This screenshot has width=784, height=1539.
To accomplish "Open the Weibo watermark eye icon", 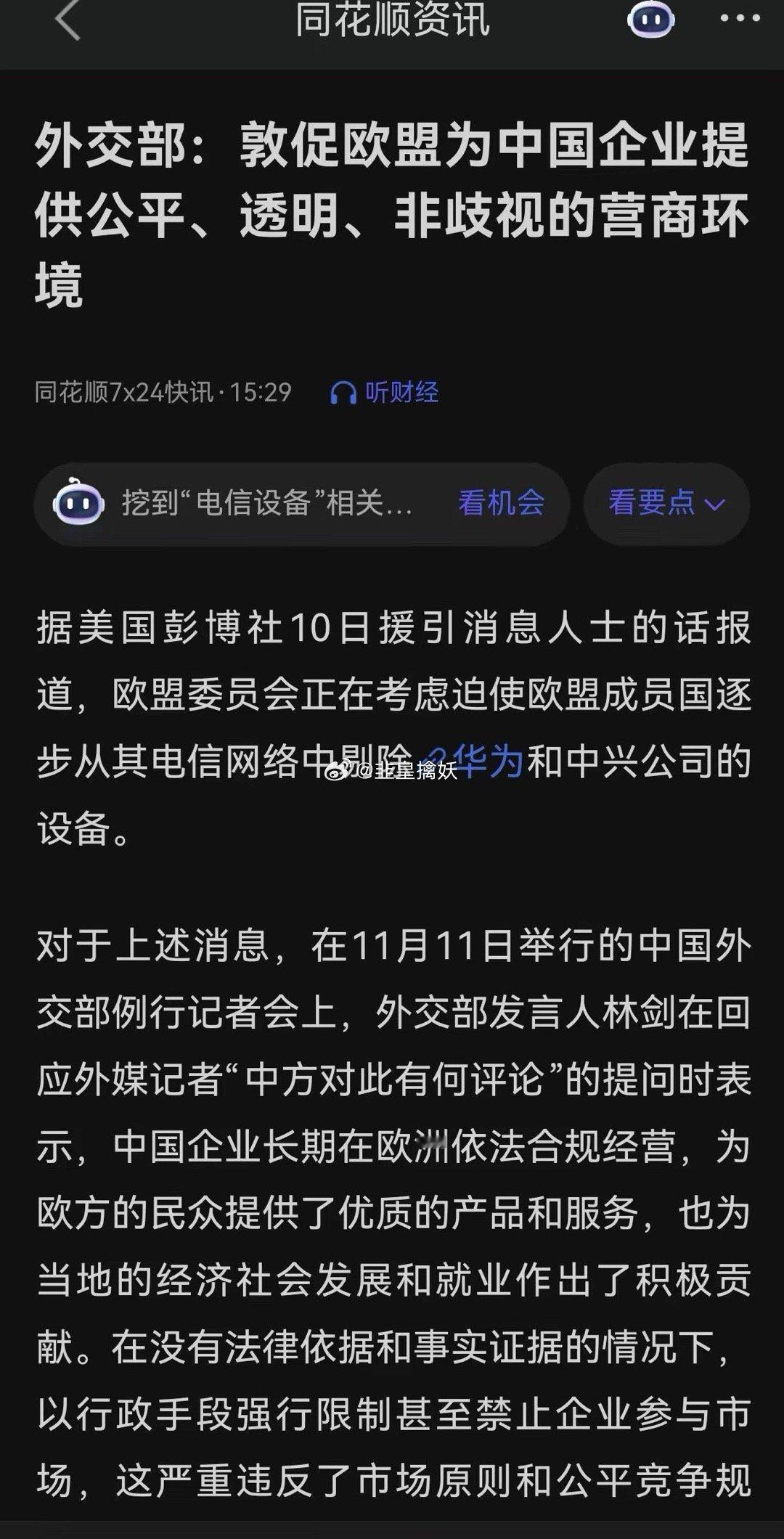I will [x=338, y=772].
